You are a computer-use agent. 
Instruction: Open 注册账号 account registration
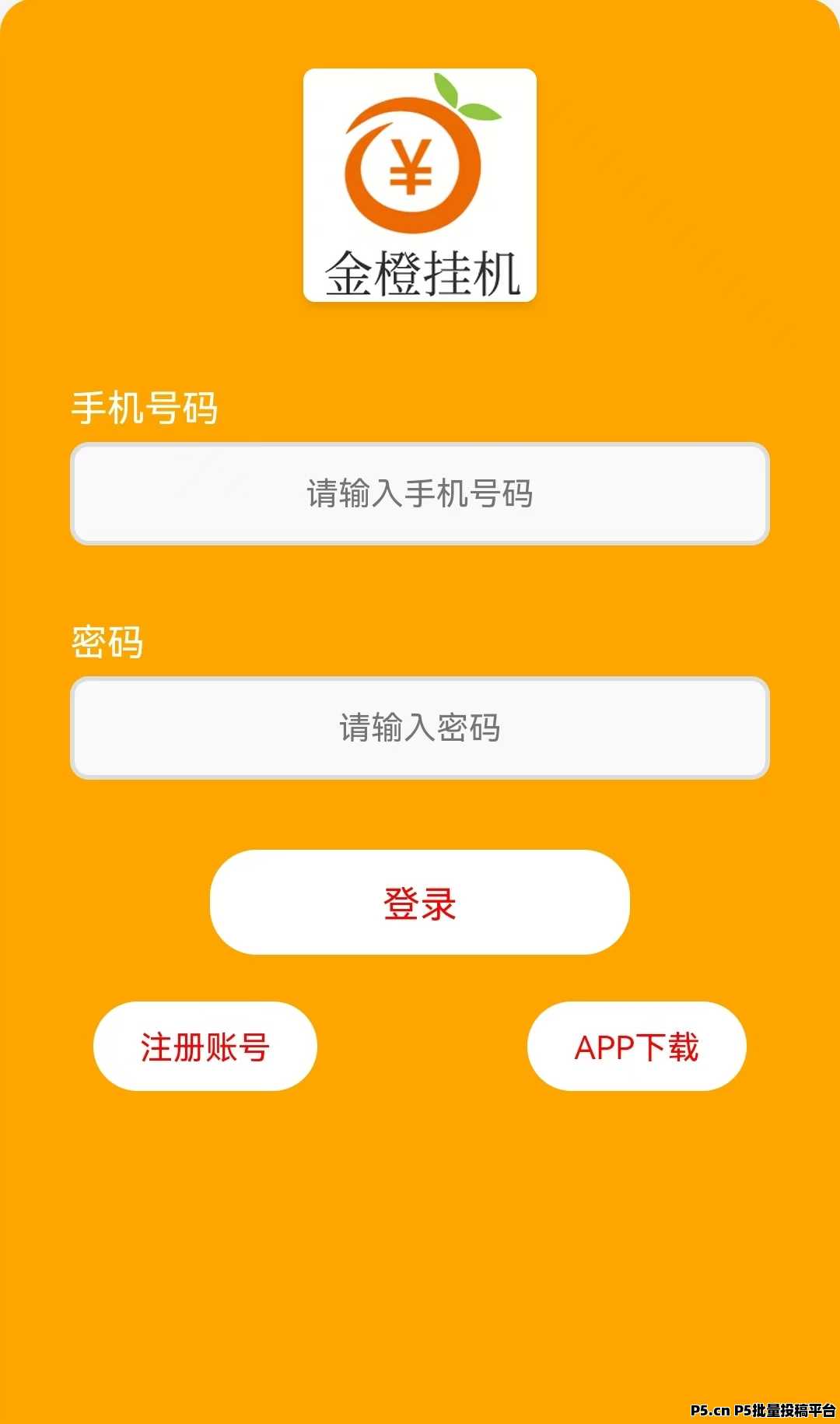coord(205,1047)
